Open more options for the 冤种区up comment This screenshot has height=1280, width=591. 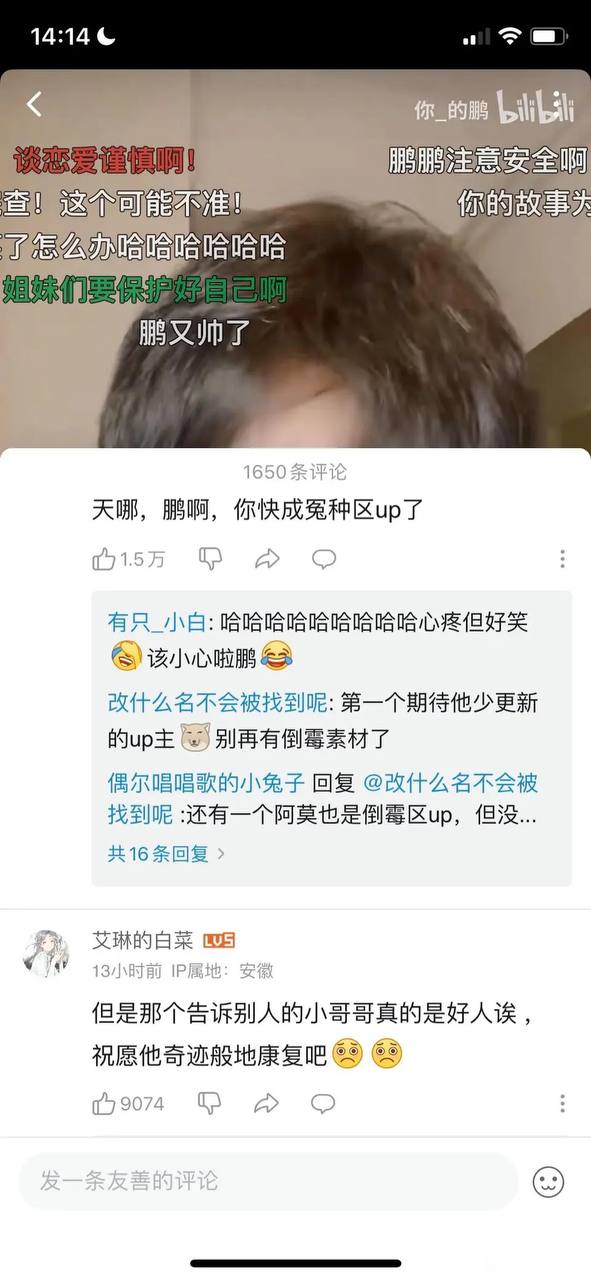(563, 559)
